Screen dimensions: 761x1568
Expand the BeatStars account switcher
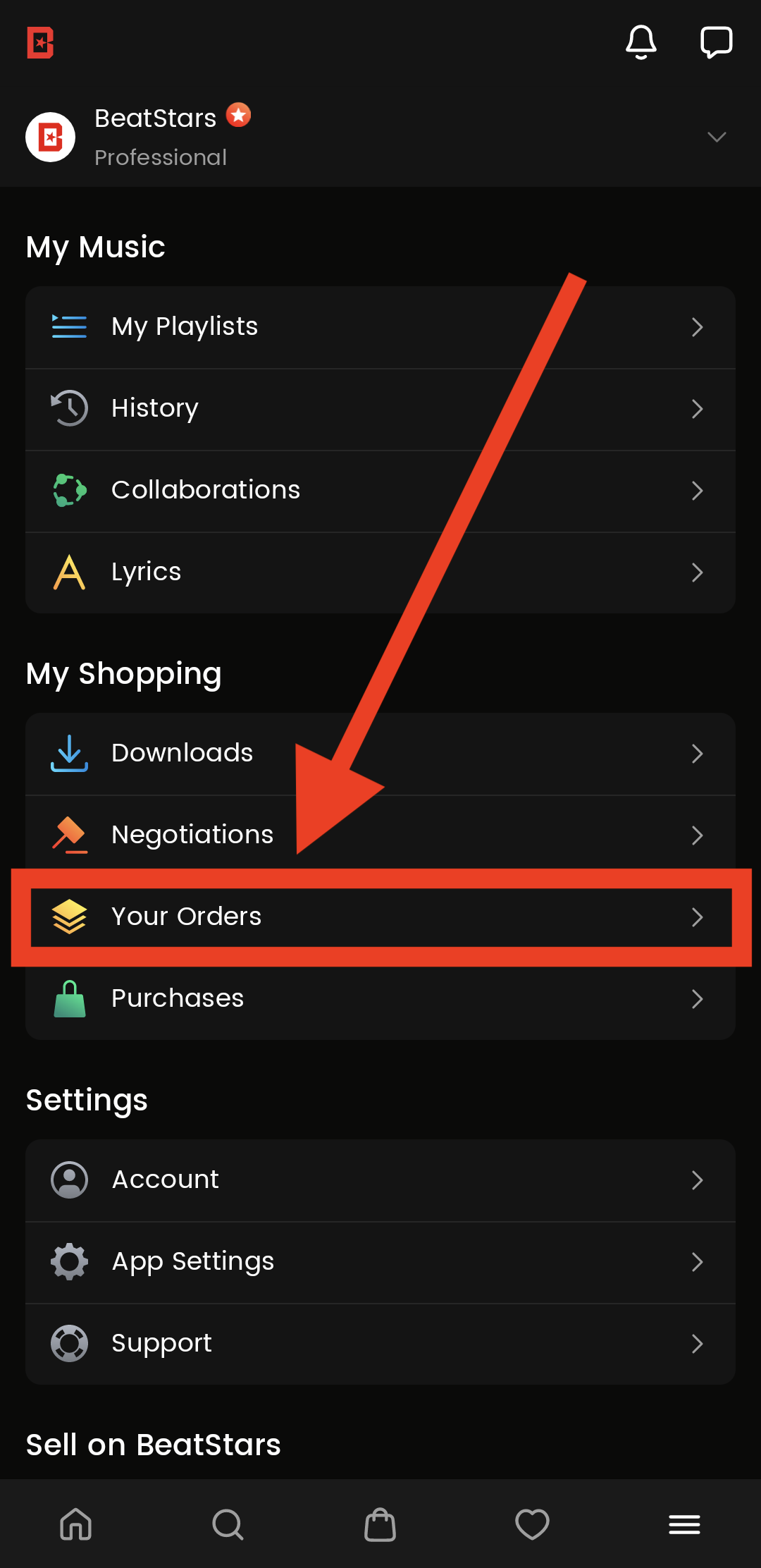716,137
